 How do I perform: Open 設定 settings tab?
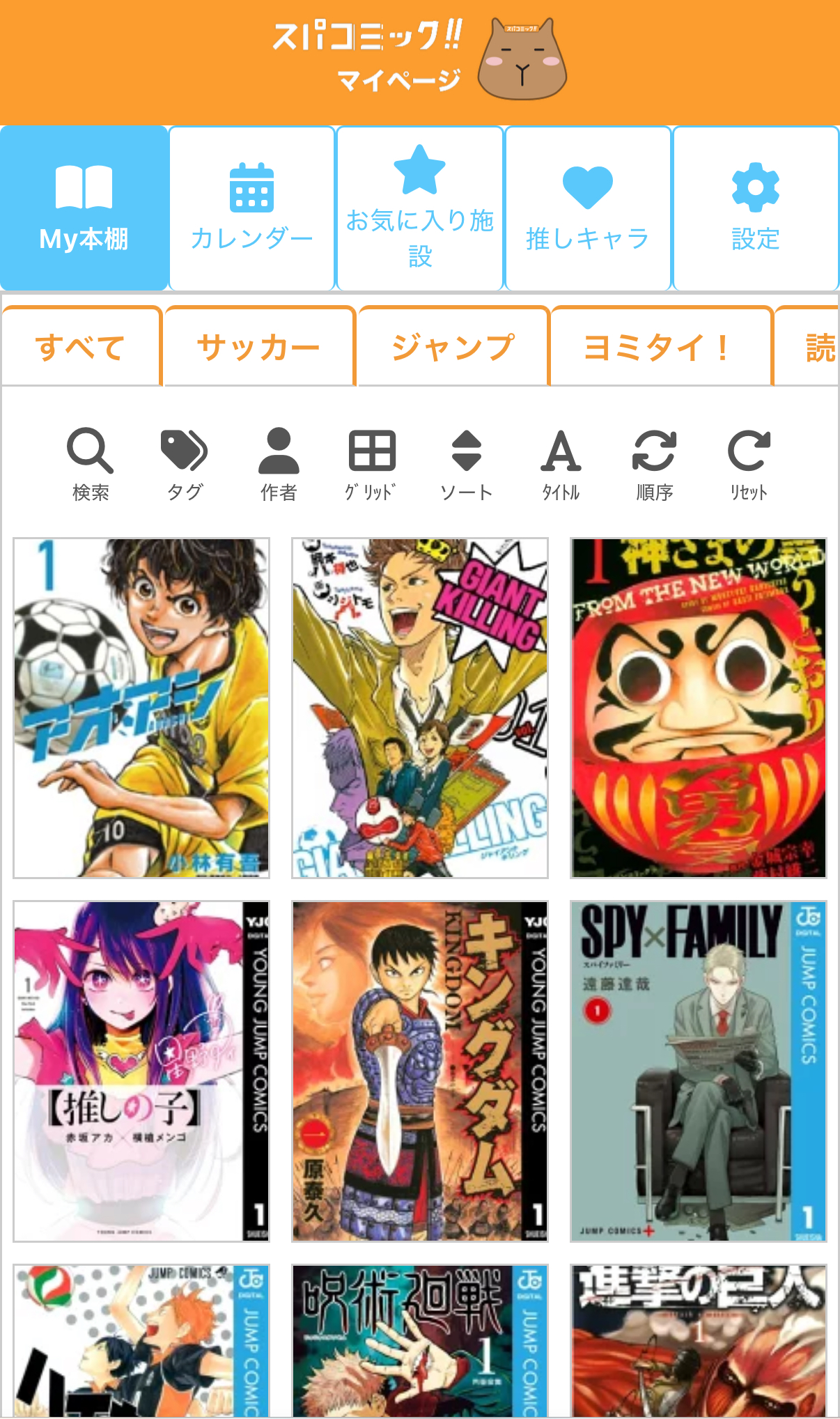click(x=755, y=208)
